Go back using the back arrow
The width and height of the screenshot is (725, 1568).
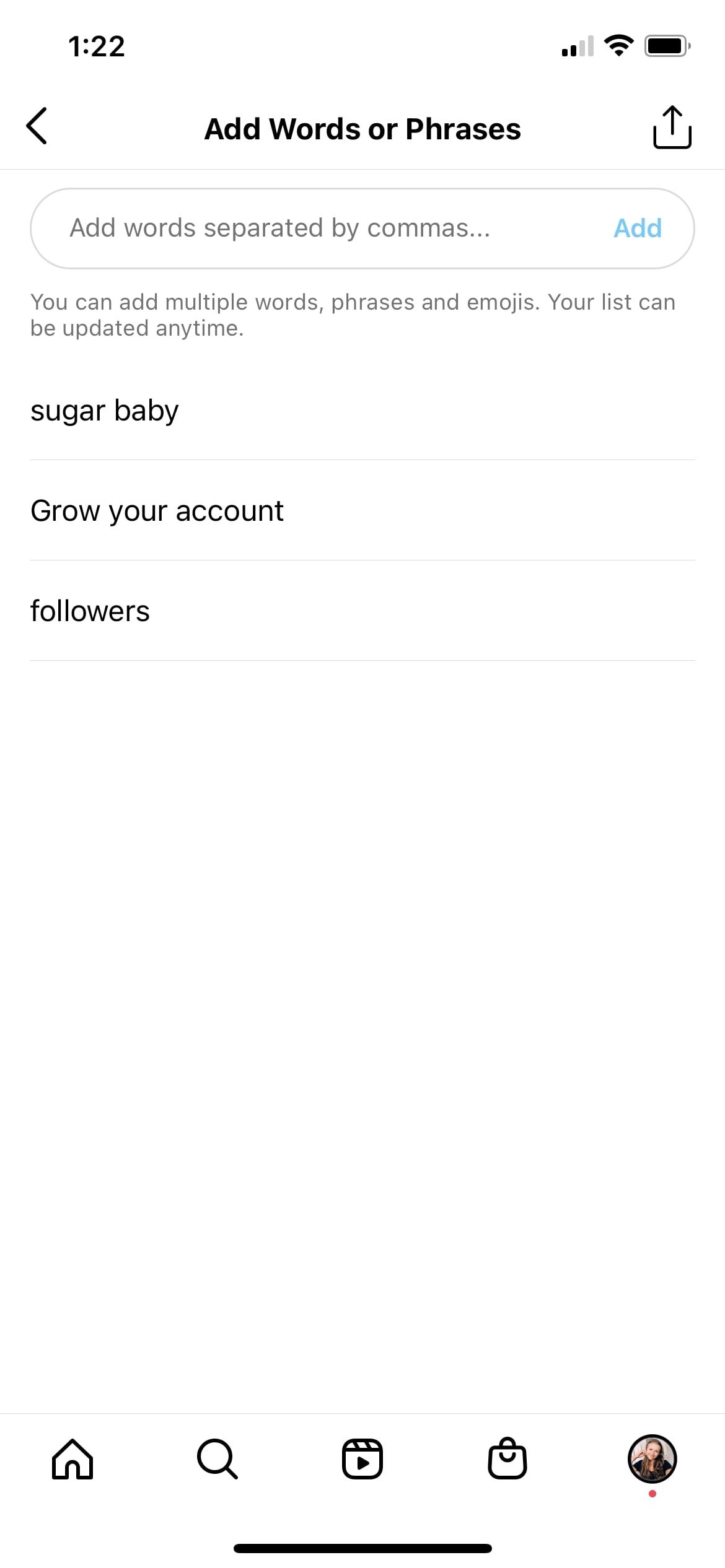tap(37, 126)
